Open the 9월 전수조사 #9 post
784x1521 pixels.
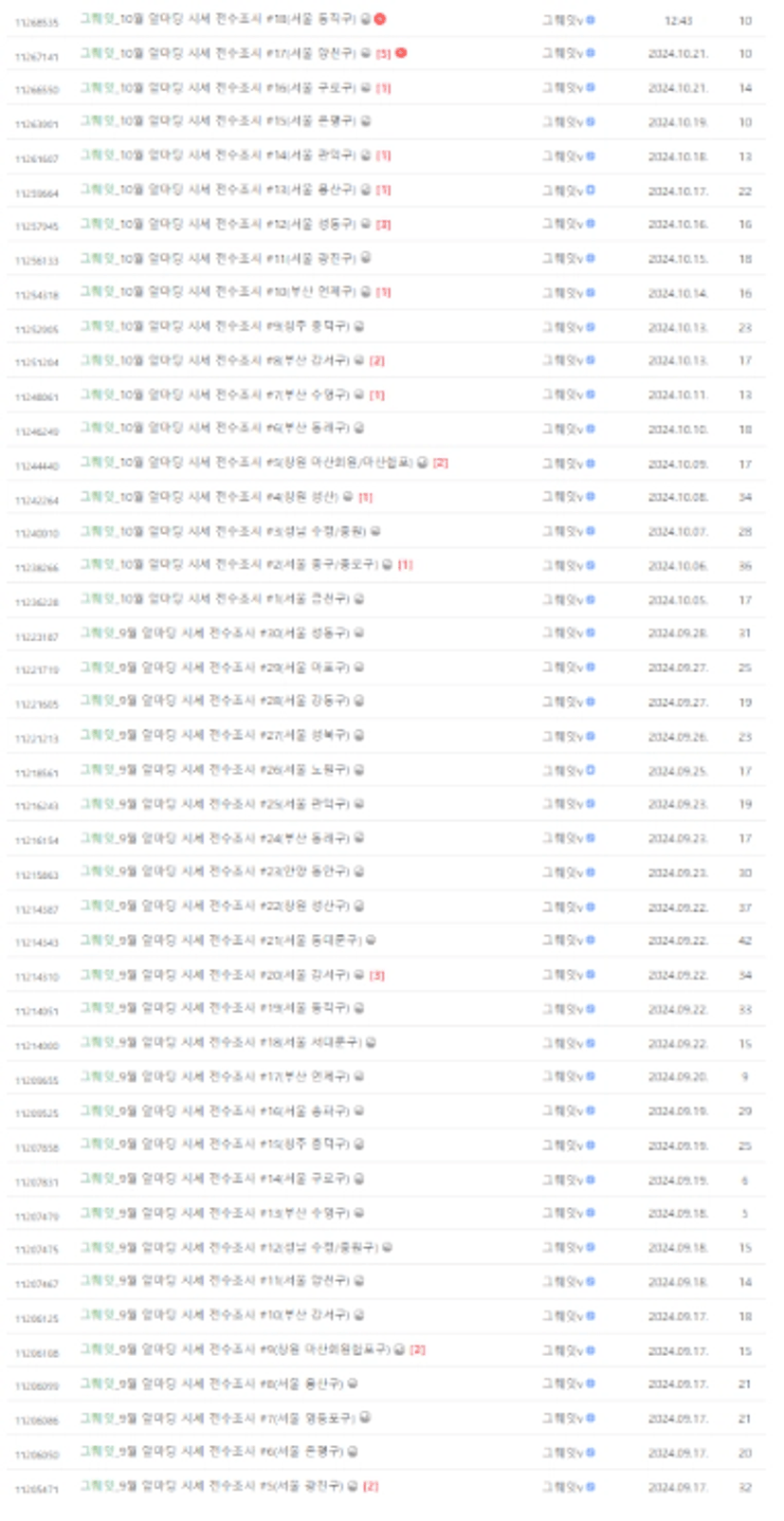[235, 1348]
